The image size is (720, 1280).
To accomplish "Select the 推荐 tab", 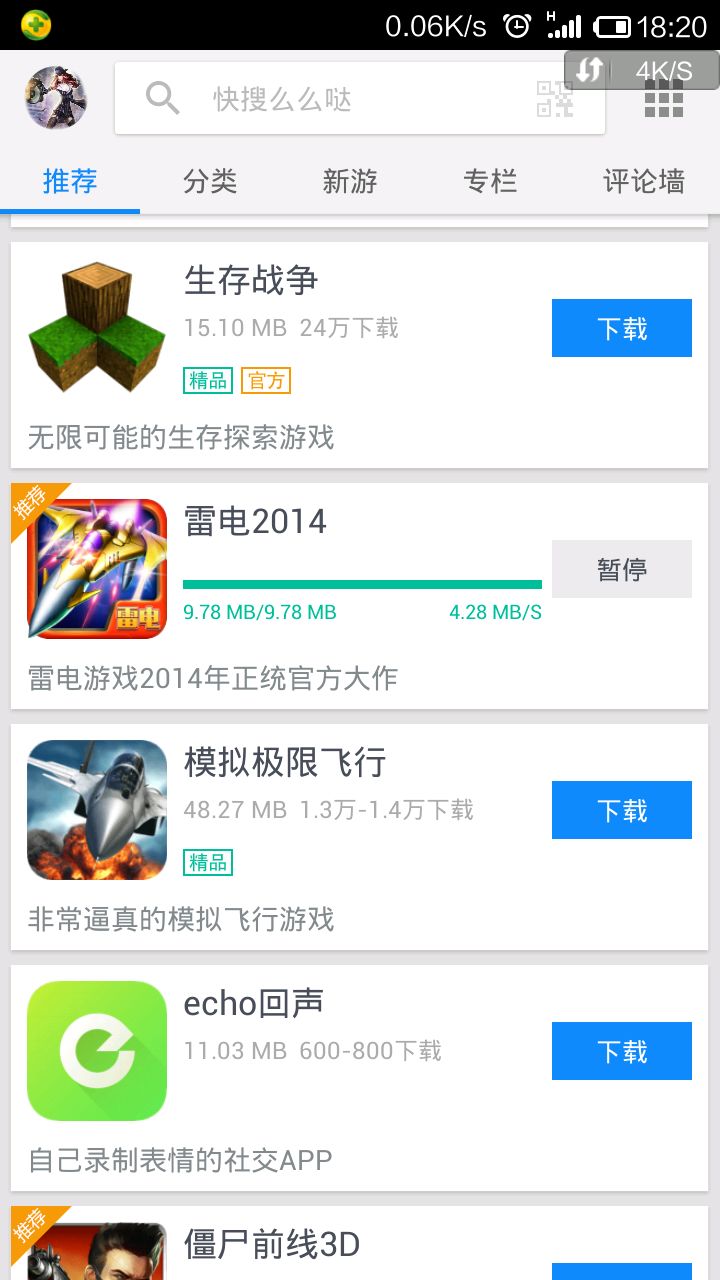I will click(70, 181).
